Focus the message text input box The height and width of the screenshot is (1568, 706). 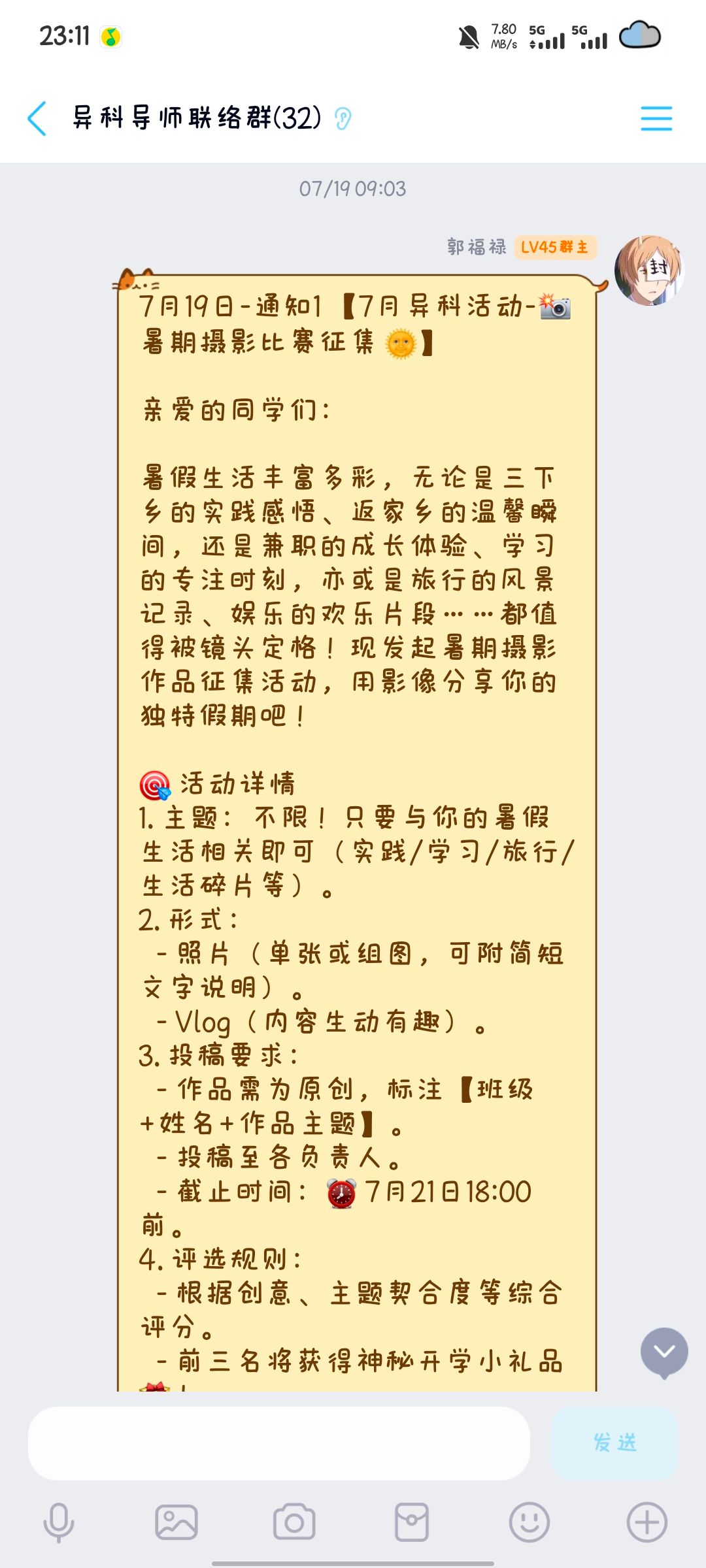[x=278, y=1443]
